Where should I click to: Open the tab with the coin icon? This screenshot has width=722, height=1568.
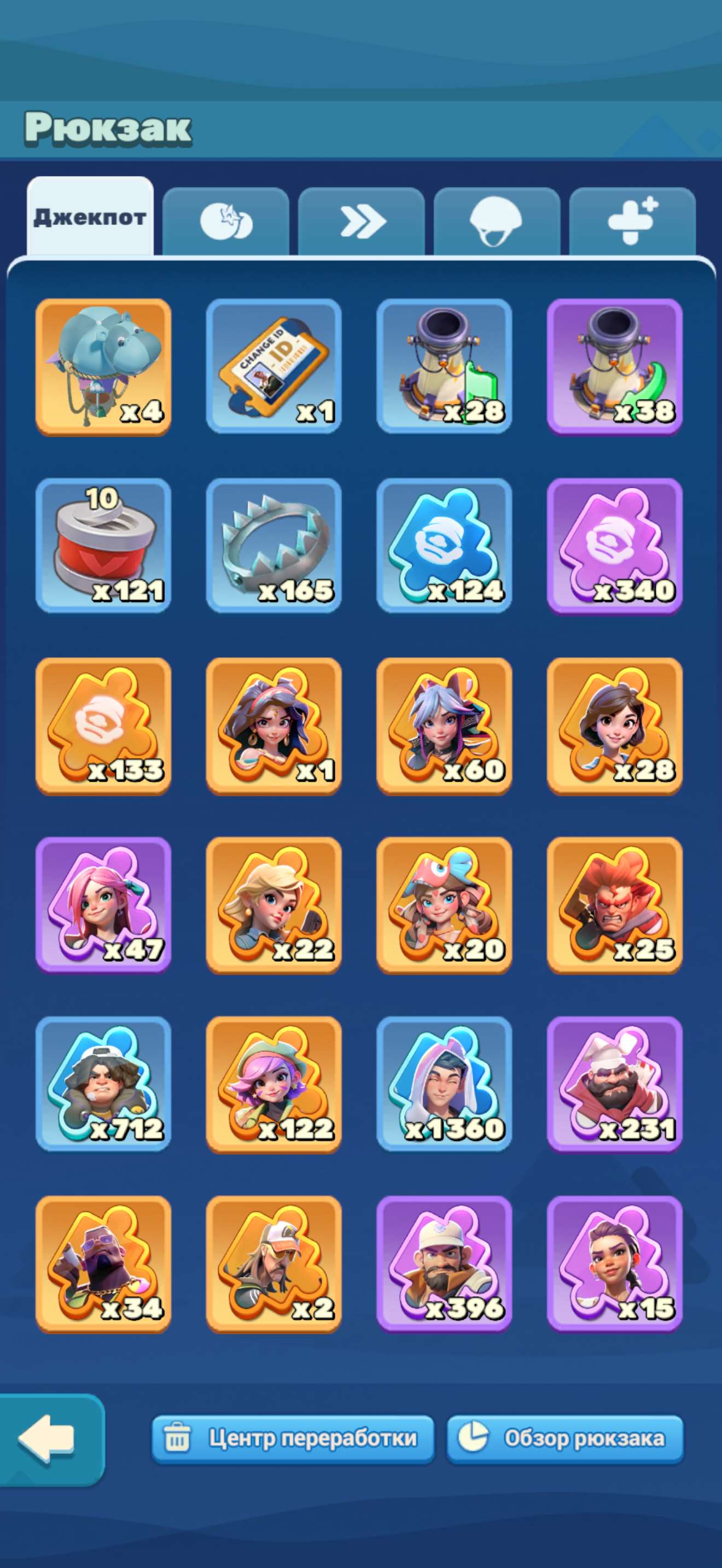226,221
